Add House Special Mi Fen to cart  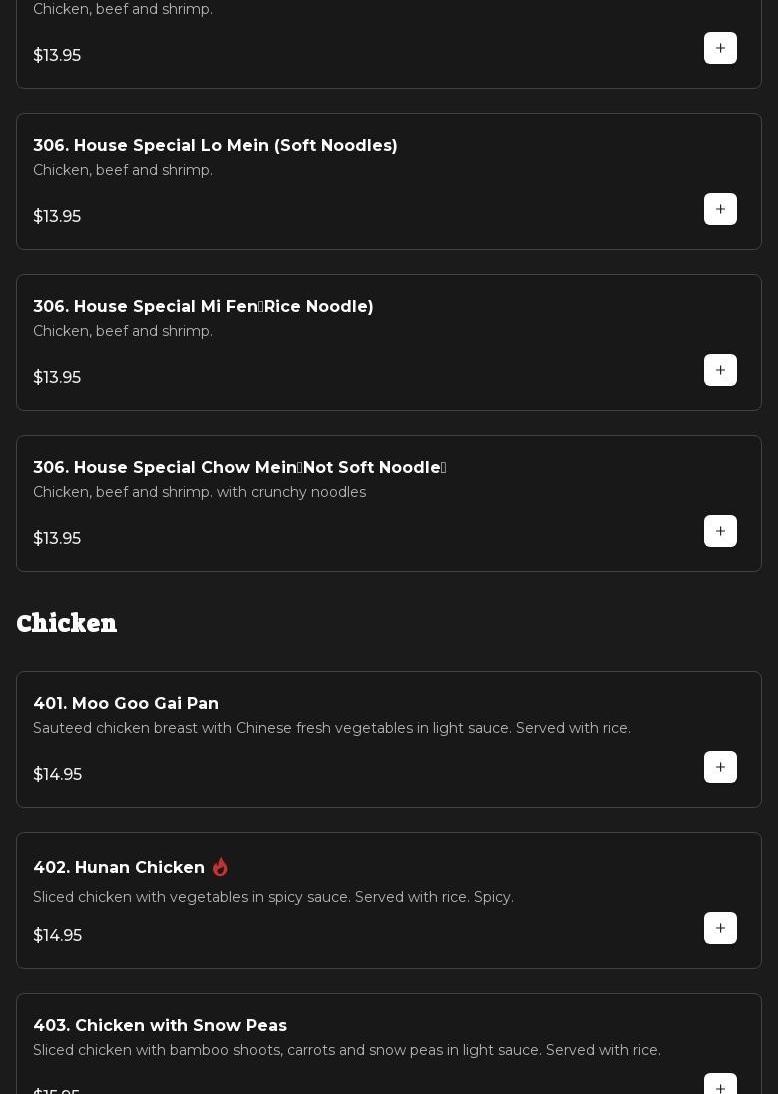pyautogui.click(x=720, y=370)
